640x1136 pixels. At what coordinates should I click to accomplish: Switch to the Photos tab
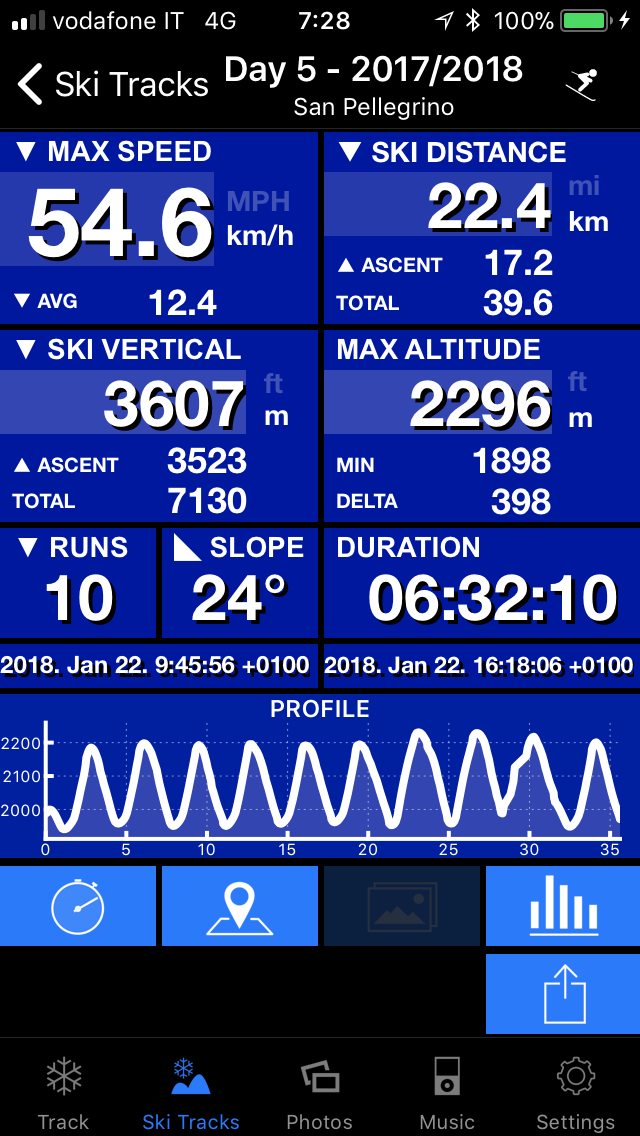[320, 1092]
